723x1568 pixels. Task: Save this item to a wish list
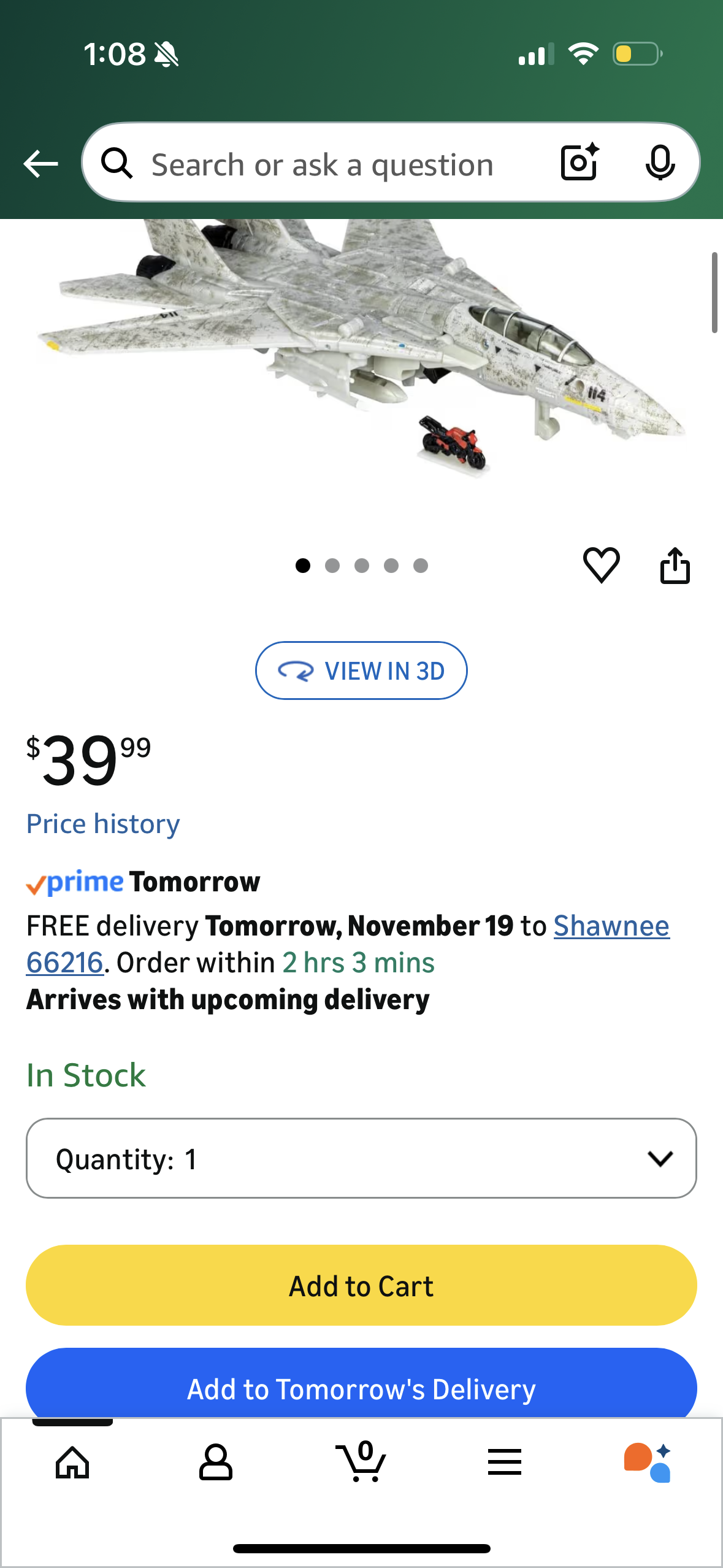click(x=601, y=565)
